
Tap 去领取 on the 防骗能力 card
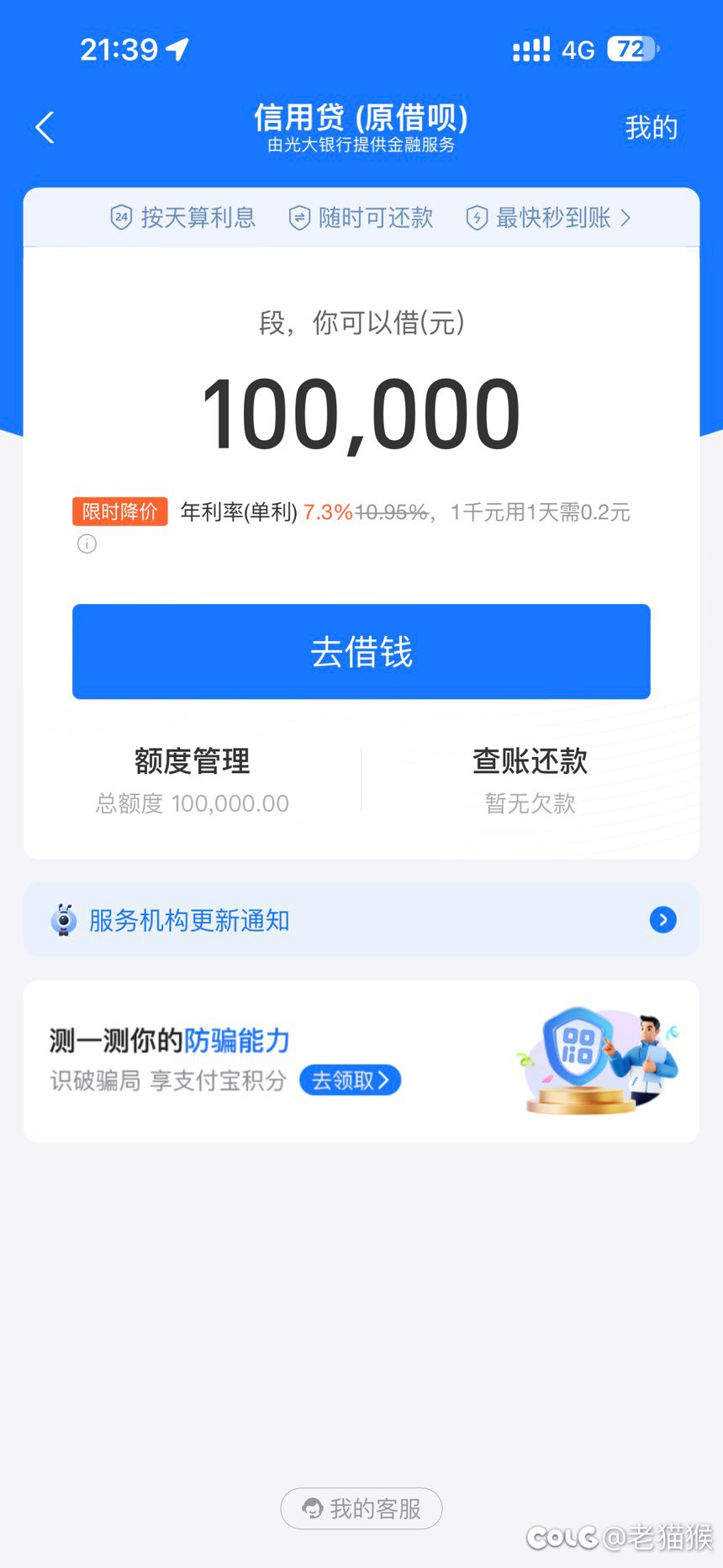pyautogui.click(x=350, y=1080)
